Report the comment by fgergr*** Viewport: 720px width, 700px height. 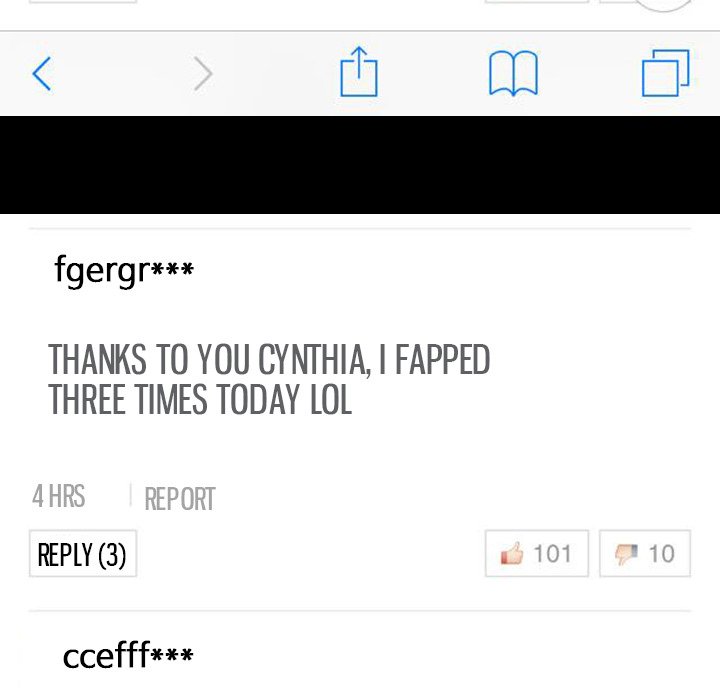pyautogui.click(x=179, y=498)
